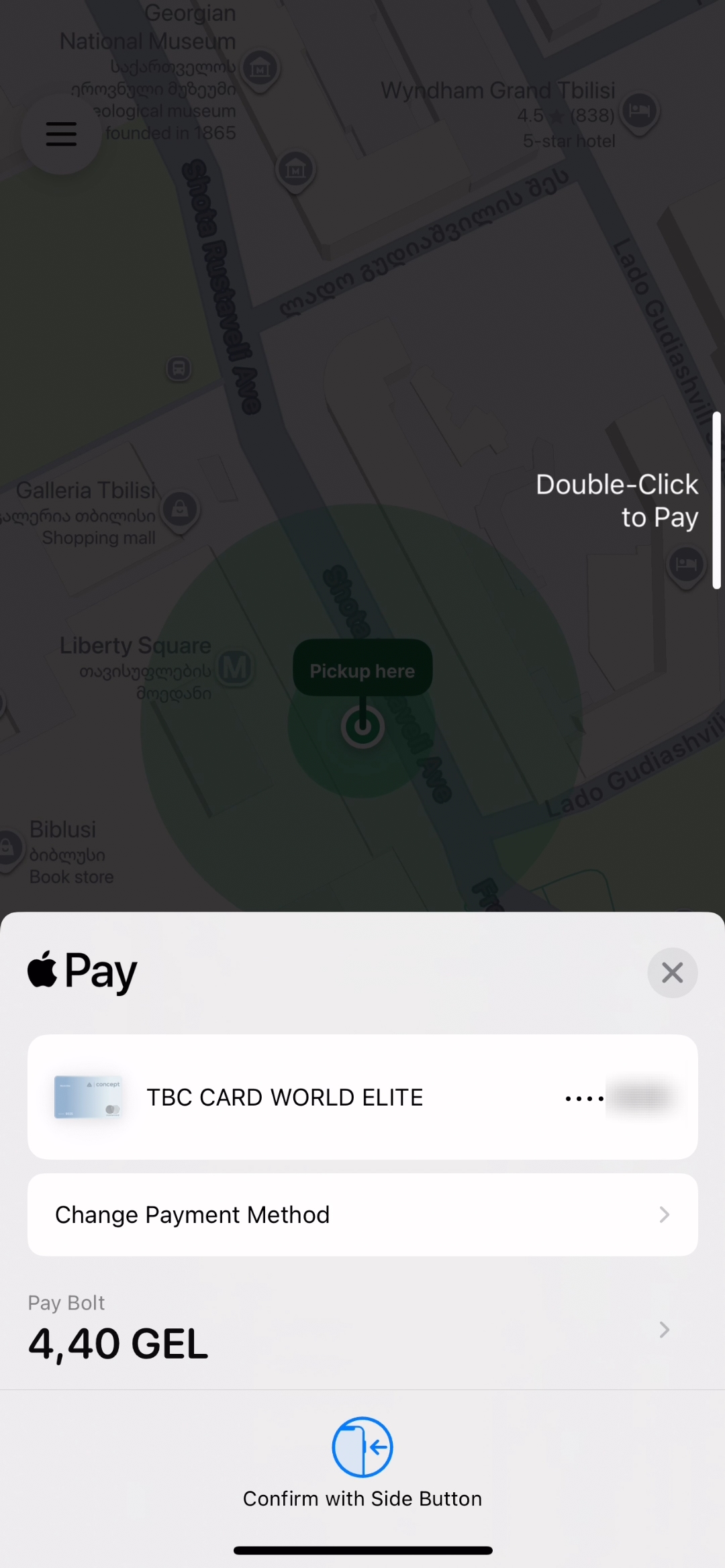Viewport: 725px width, 1568px height.
Task: Open Change Payment Method
Action: click(362, 1215)
